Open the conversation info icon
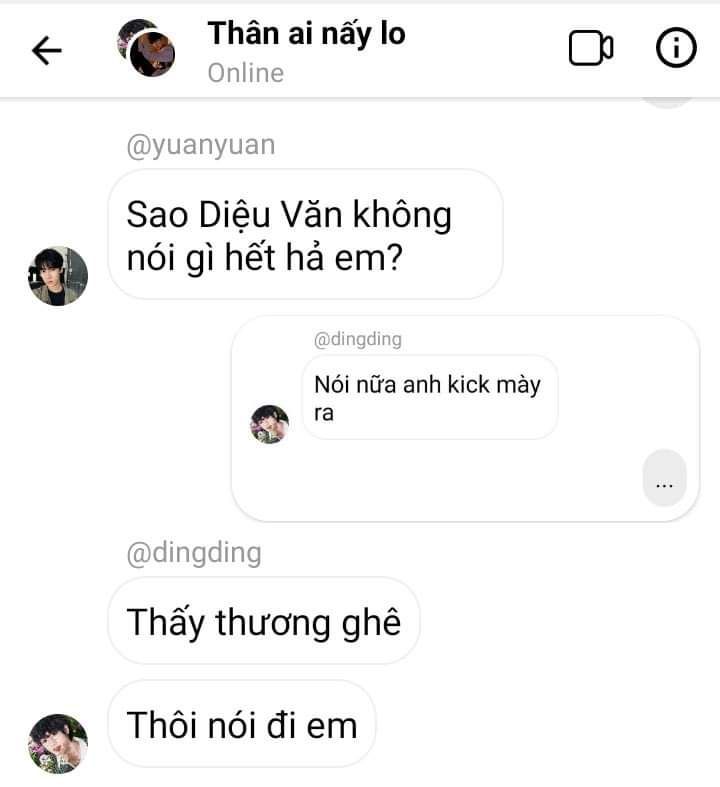The image size is (720, 787). pos(676,48)
